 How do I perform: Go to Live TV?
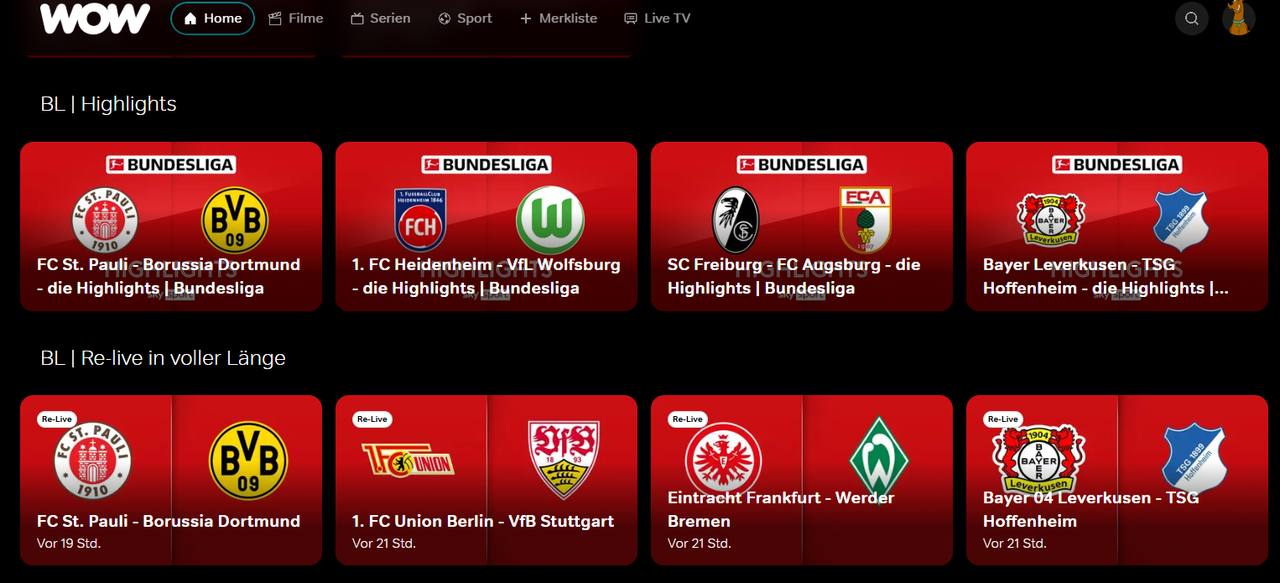click(x=657, y=18)
